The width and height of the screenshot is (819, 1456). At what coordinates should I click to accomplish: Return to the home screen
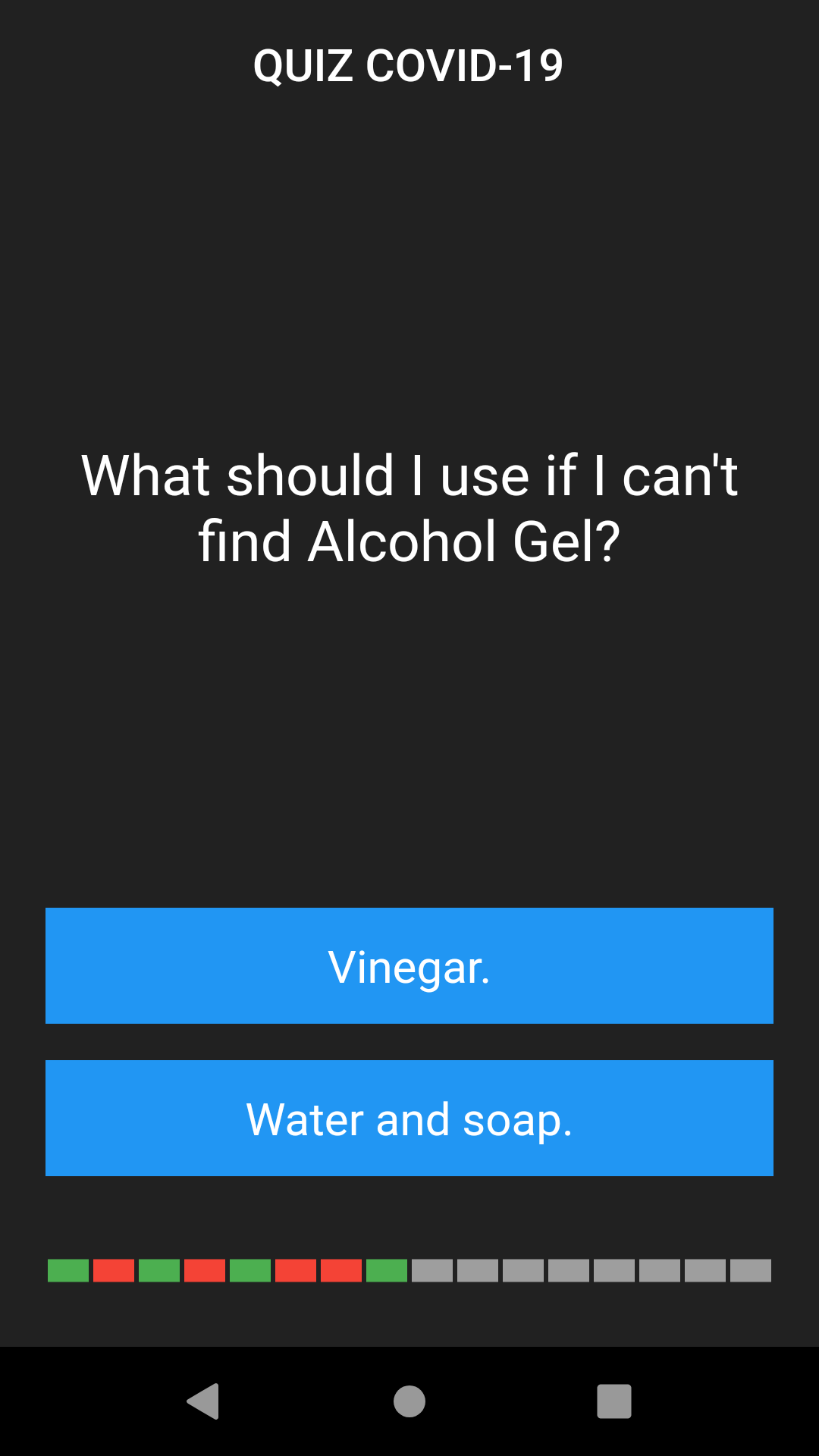coord(409,1401)
